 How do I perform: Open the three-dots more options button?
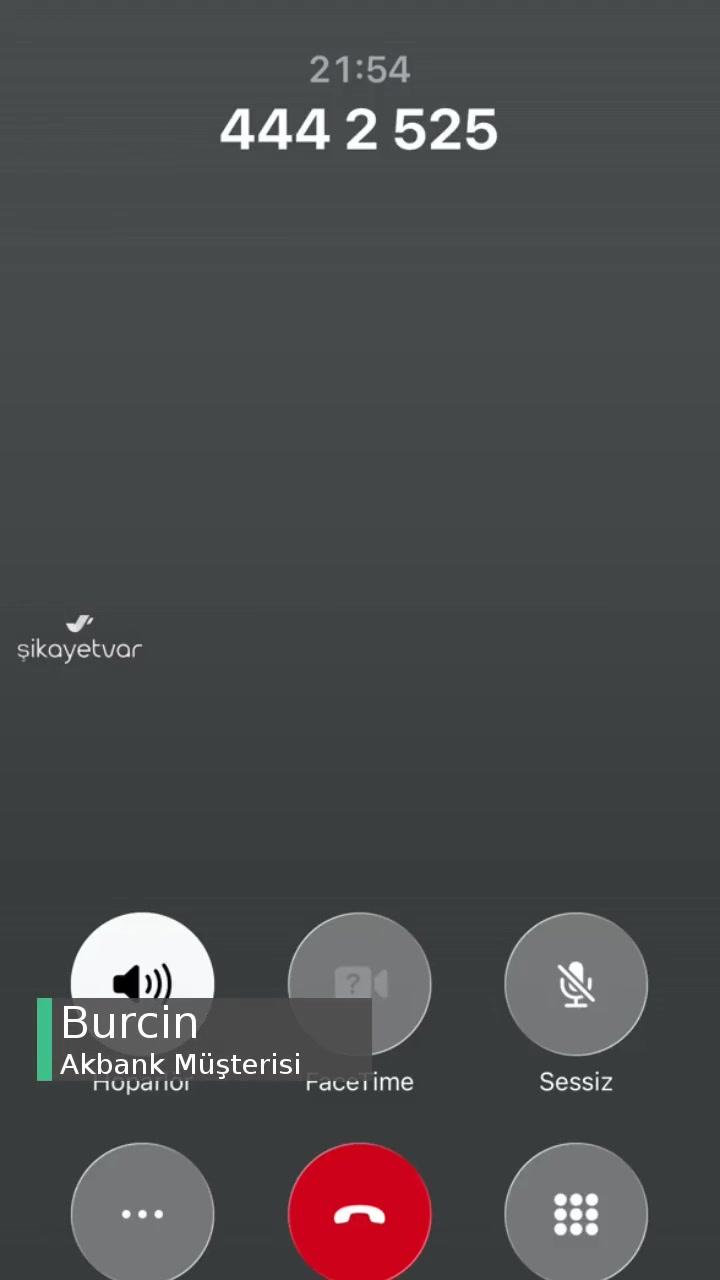[142, 1213]
